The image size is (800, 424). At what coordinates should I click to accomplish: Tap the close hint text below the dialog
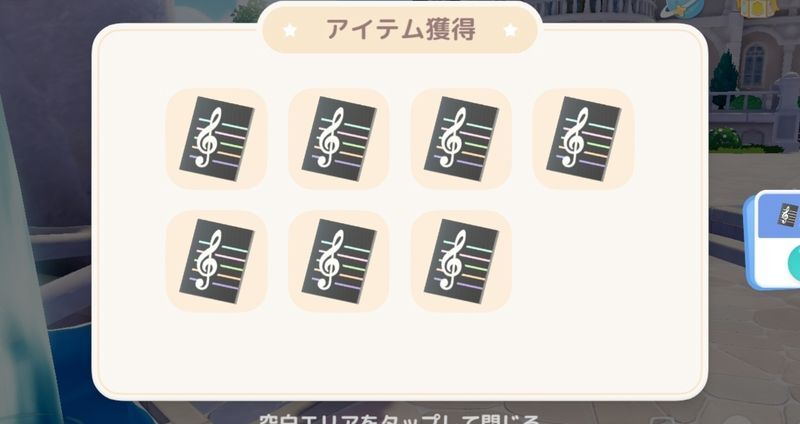point(399,415)
